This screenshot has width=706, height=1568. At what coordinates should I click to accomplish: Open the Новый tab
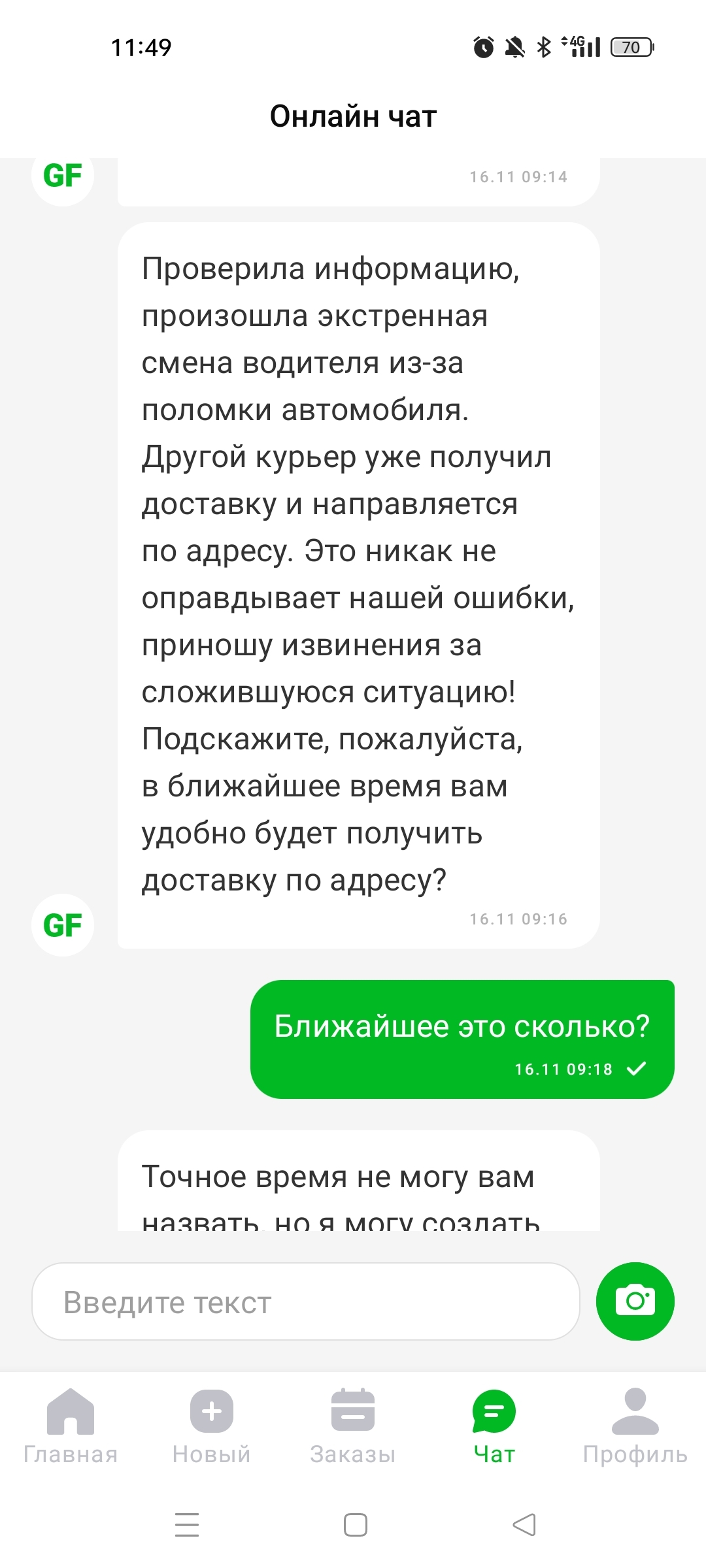point(211,1426)
